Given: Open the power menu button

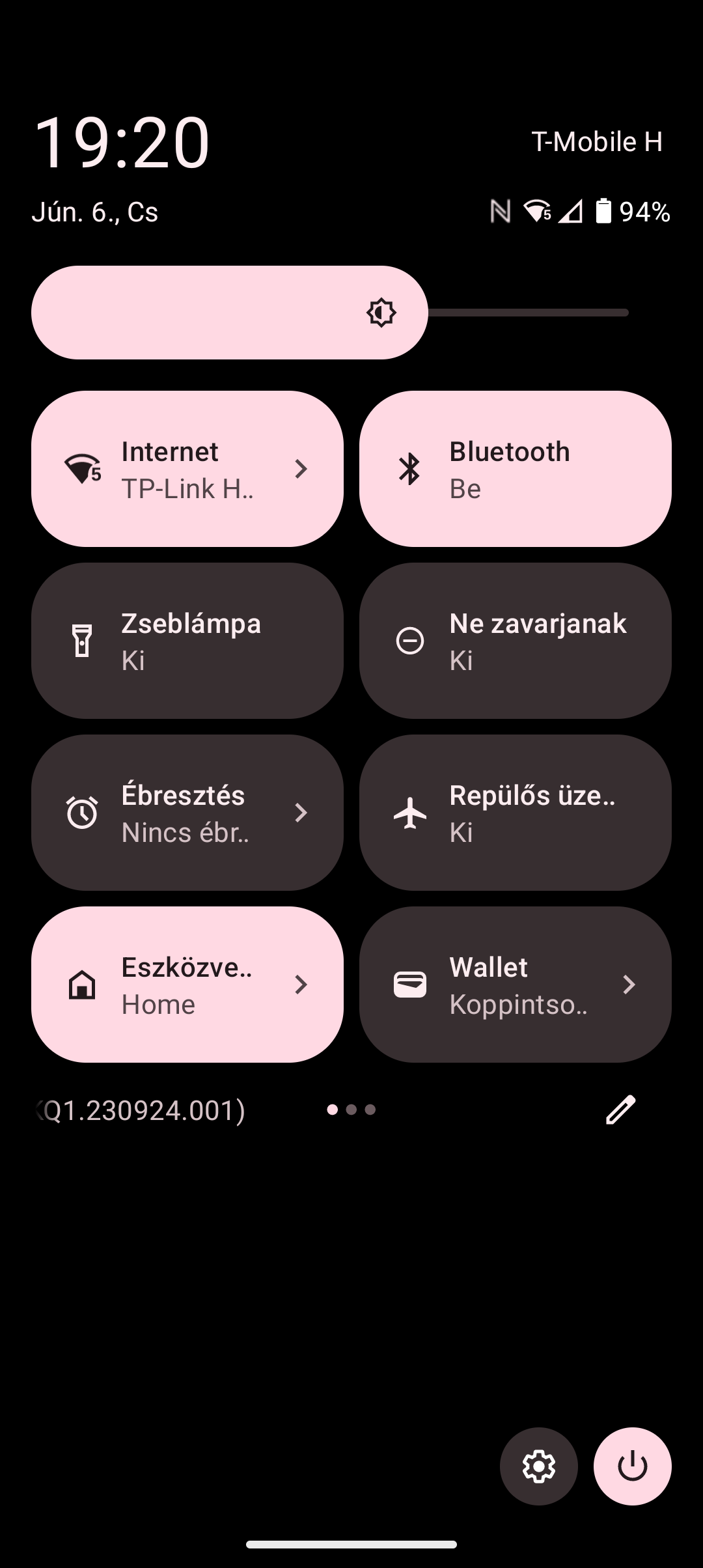Looking at the screenshot, I should tap(633, 1466).
